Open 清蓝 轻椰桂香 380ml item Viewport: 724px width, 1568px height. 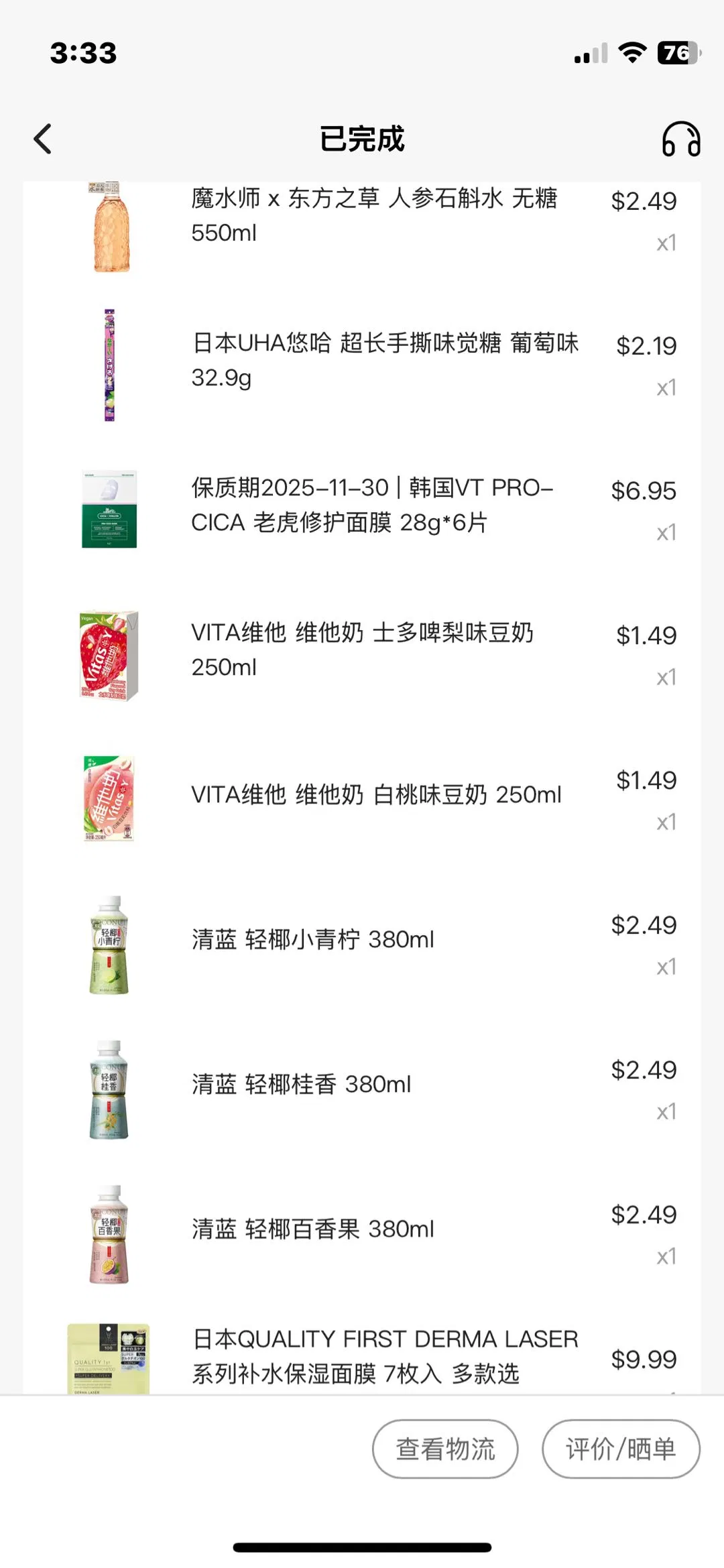tap(302, 1085)
